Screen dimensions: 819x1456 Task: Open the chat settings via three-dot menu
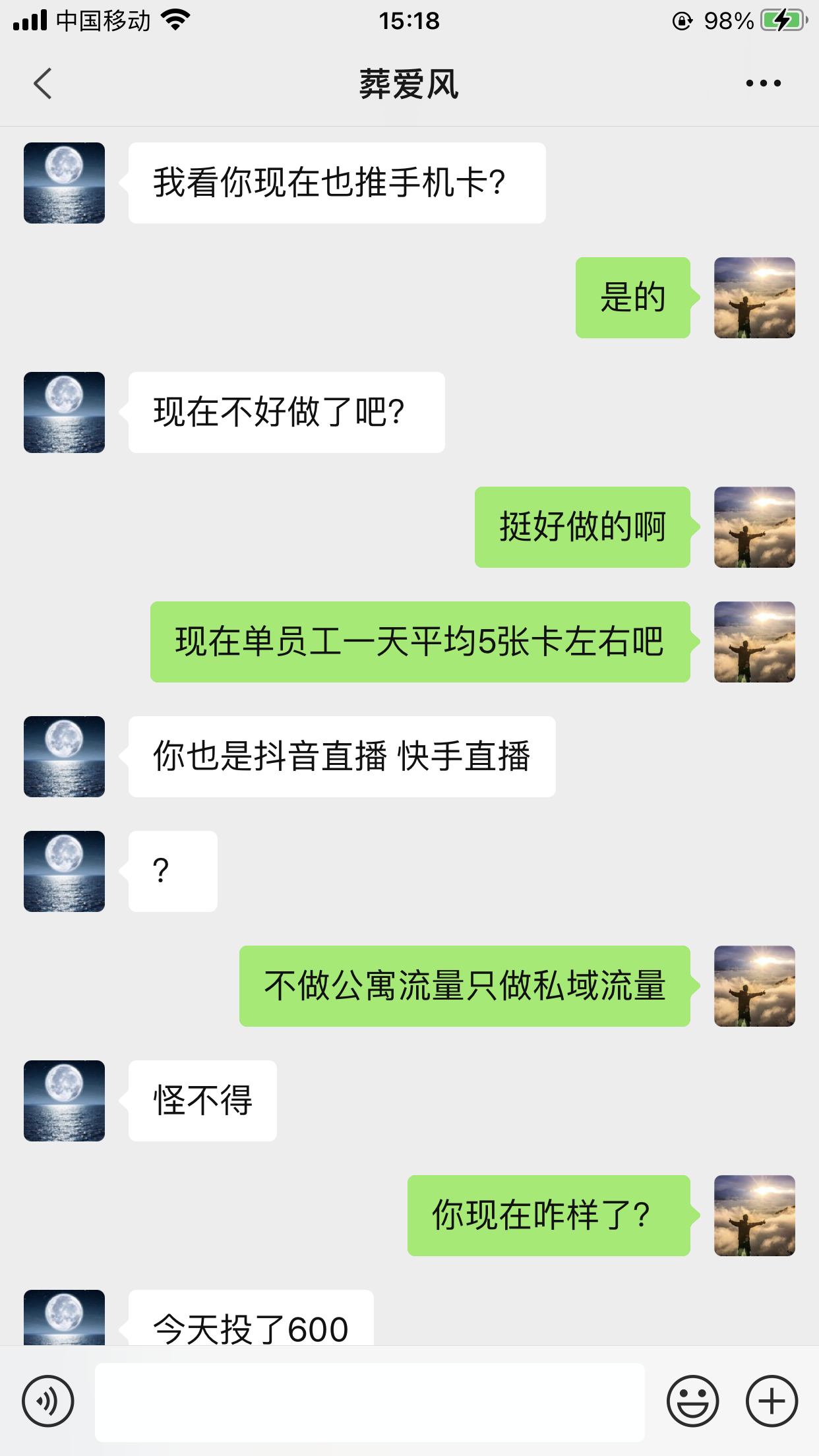point(762,83)
